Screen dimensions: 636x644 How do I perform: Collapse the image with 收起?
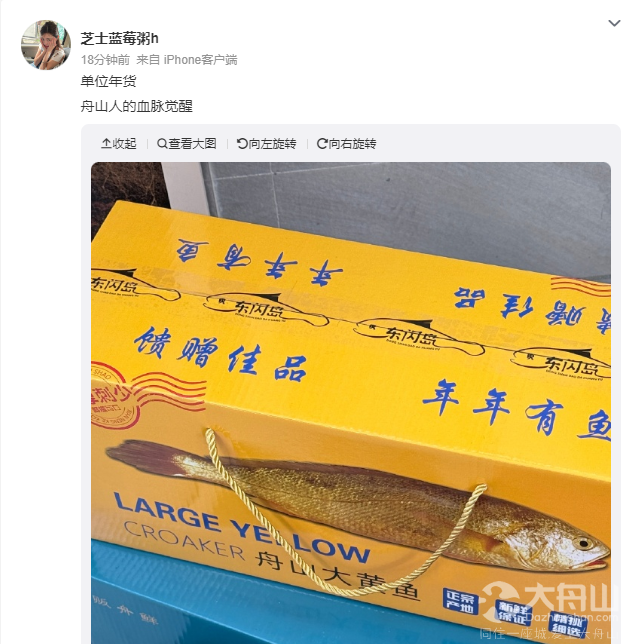click(119, 144)
